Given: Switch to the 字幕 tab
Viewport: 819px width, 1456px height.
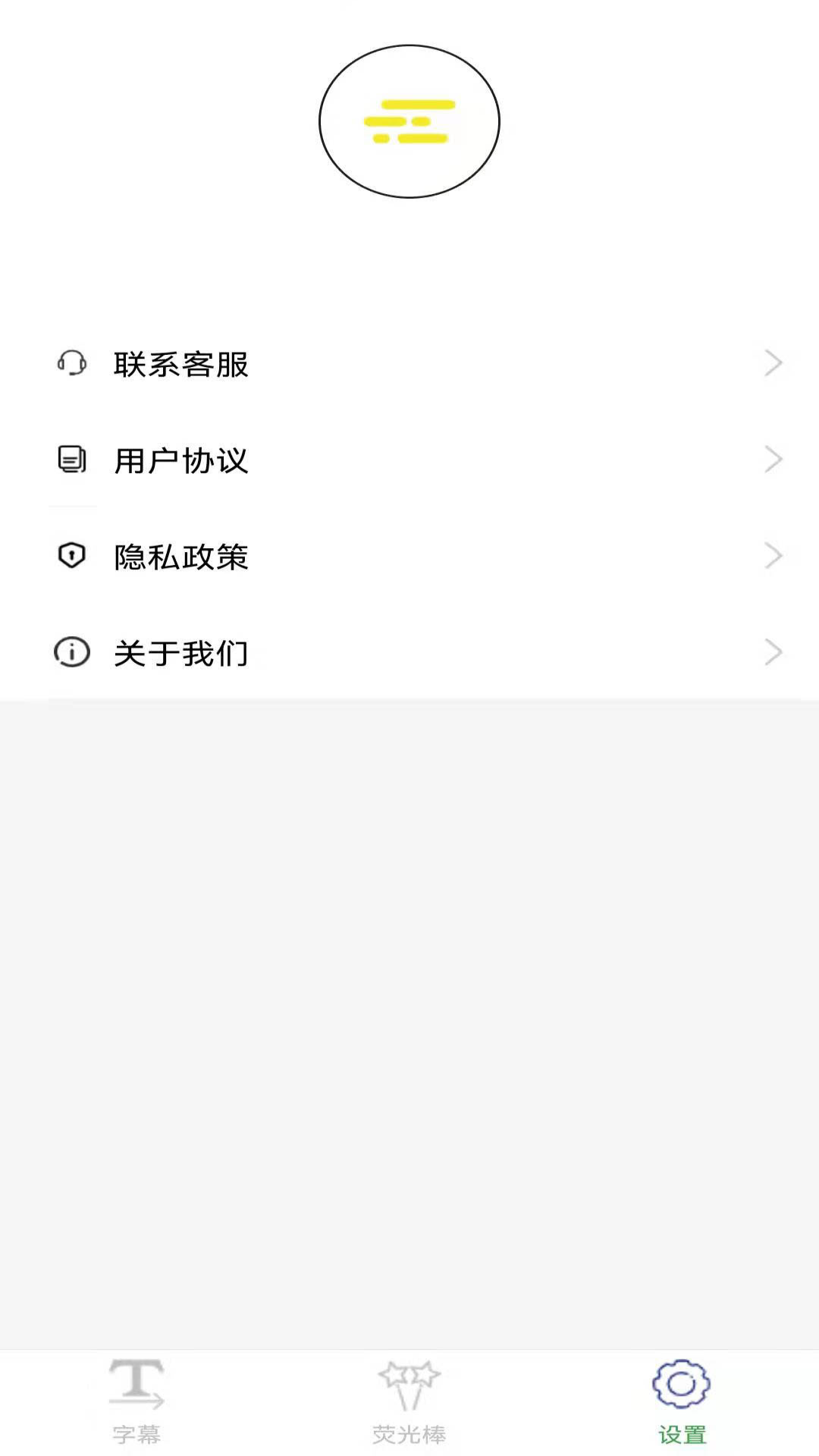Looking at the screenshot, I should point(136,1401).
